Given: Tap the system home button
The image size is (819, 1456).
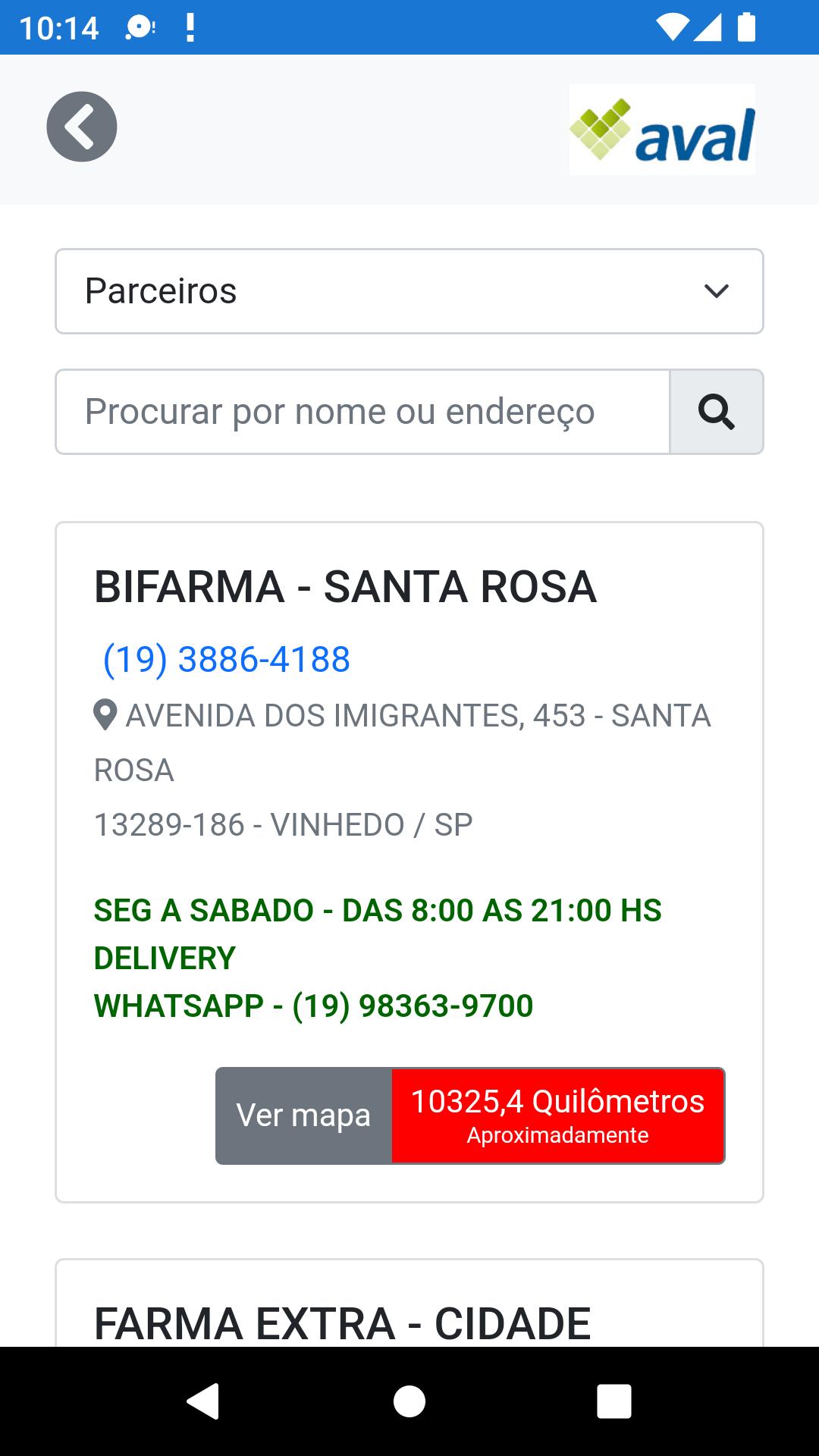Looking at the screenshot, I should 409,1401.
